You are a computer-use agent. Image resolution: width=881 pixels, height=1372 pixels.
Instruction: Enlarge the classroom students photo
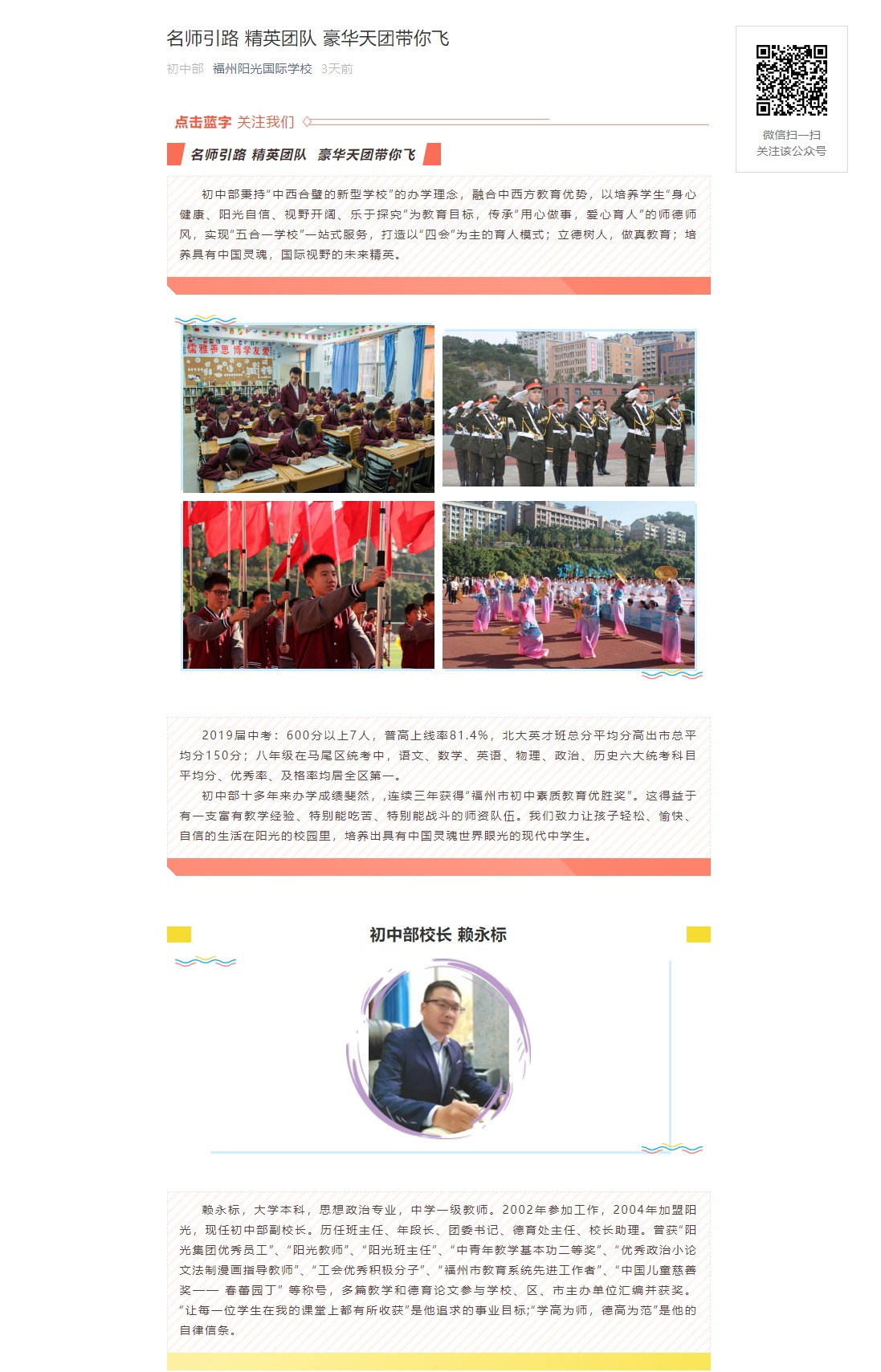[308, 409]
